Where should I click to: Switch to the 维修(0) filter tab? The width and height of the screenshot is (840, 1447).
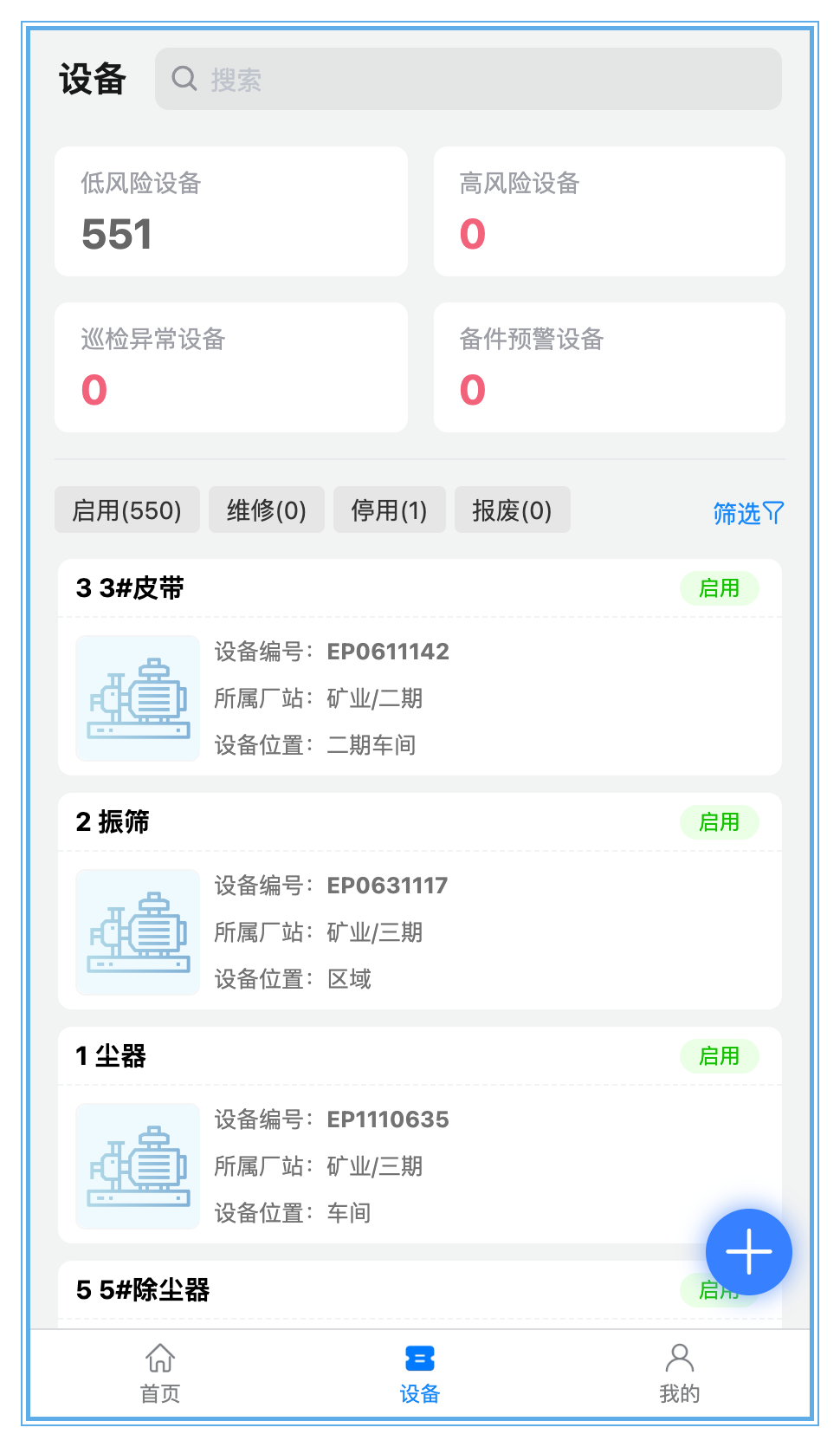click(x=266, y=510)
